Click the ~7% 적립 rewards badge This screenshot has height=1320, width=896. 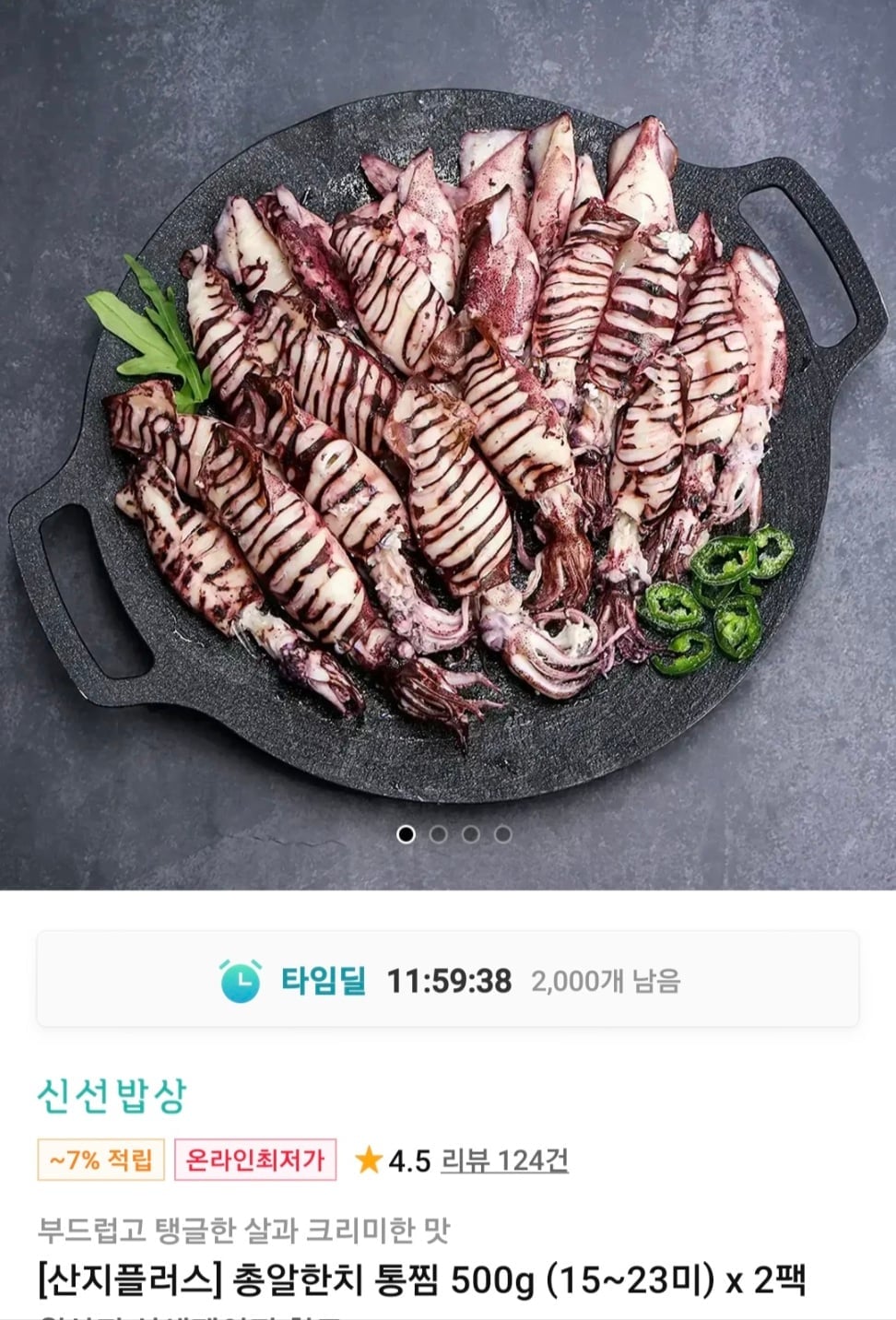pyautogui.click(x=100, y=1161)
